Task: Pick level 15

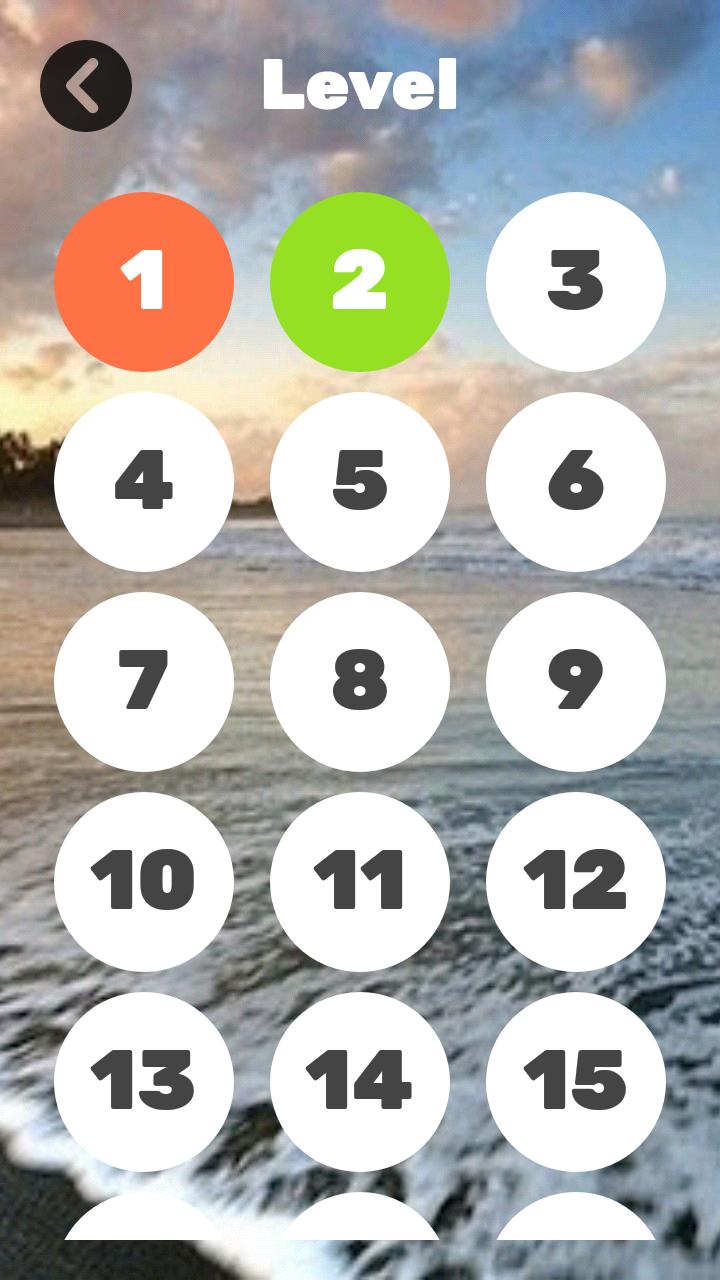Action: point(576,1082)
